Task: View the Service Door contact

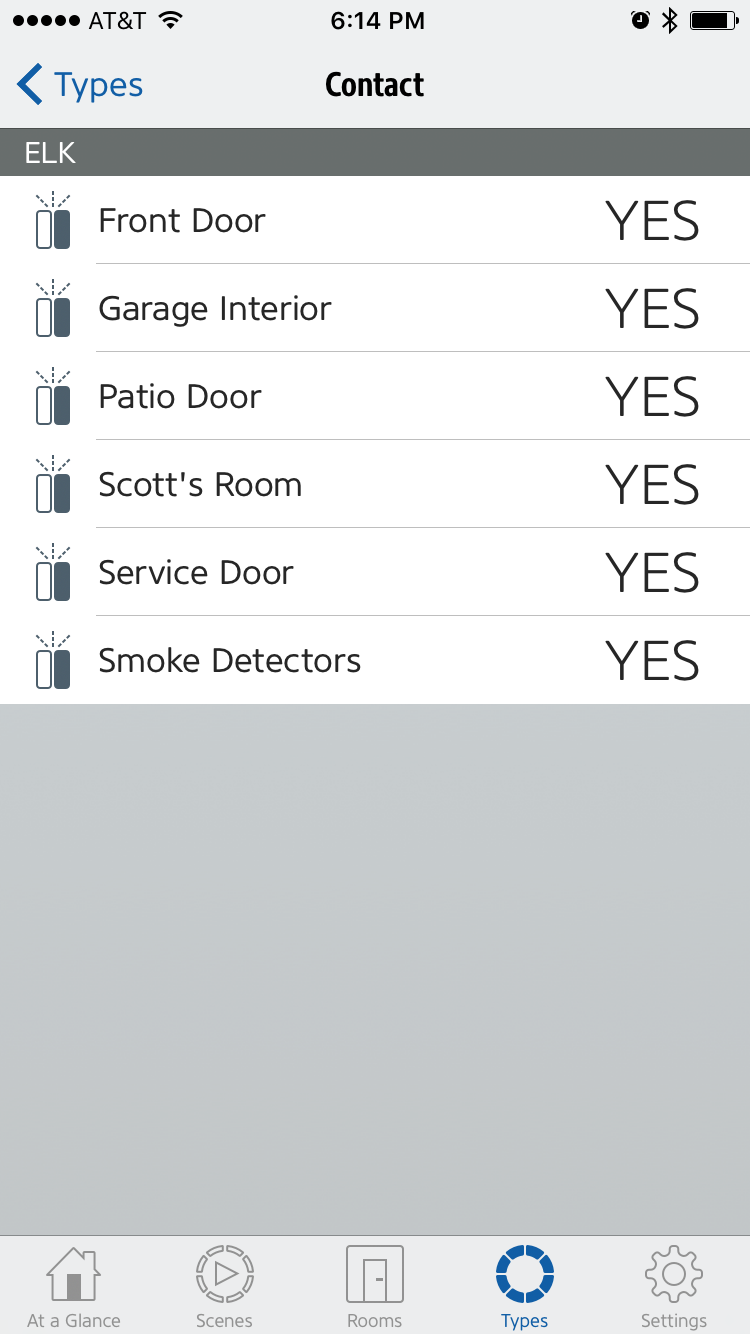Action: tap(375, 573)
